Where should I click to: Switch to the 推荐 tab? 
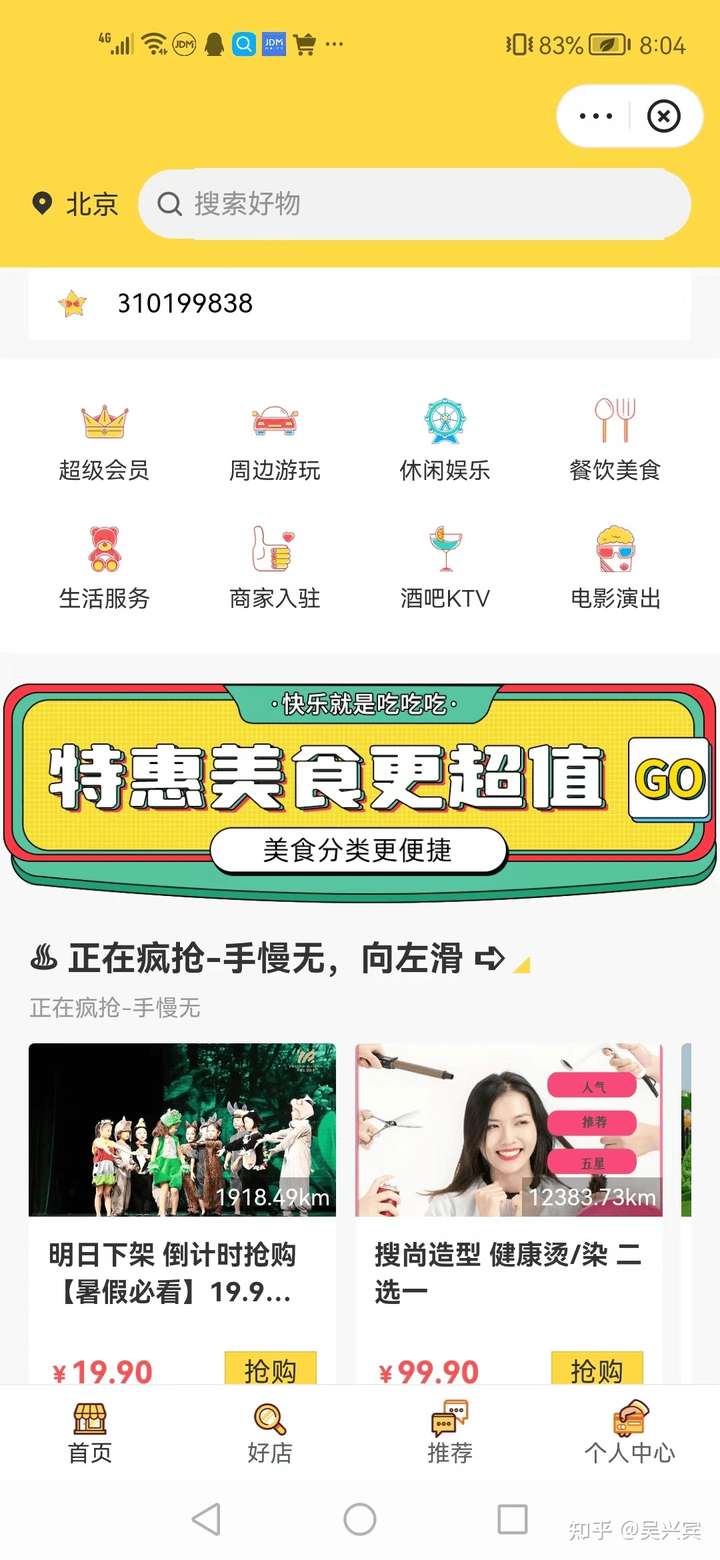pyautogui.click(x=449, y=1433)
